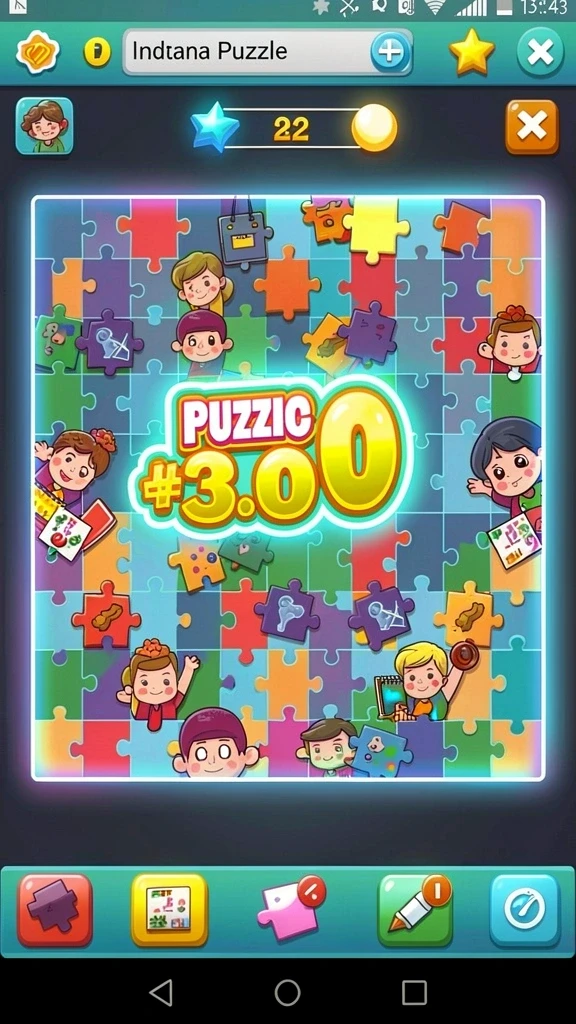Screen dimensions: 576x1024
Task: Open the player avatar profile
Action: pyautogui.click(x=44, y=126)
